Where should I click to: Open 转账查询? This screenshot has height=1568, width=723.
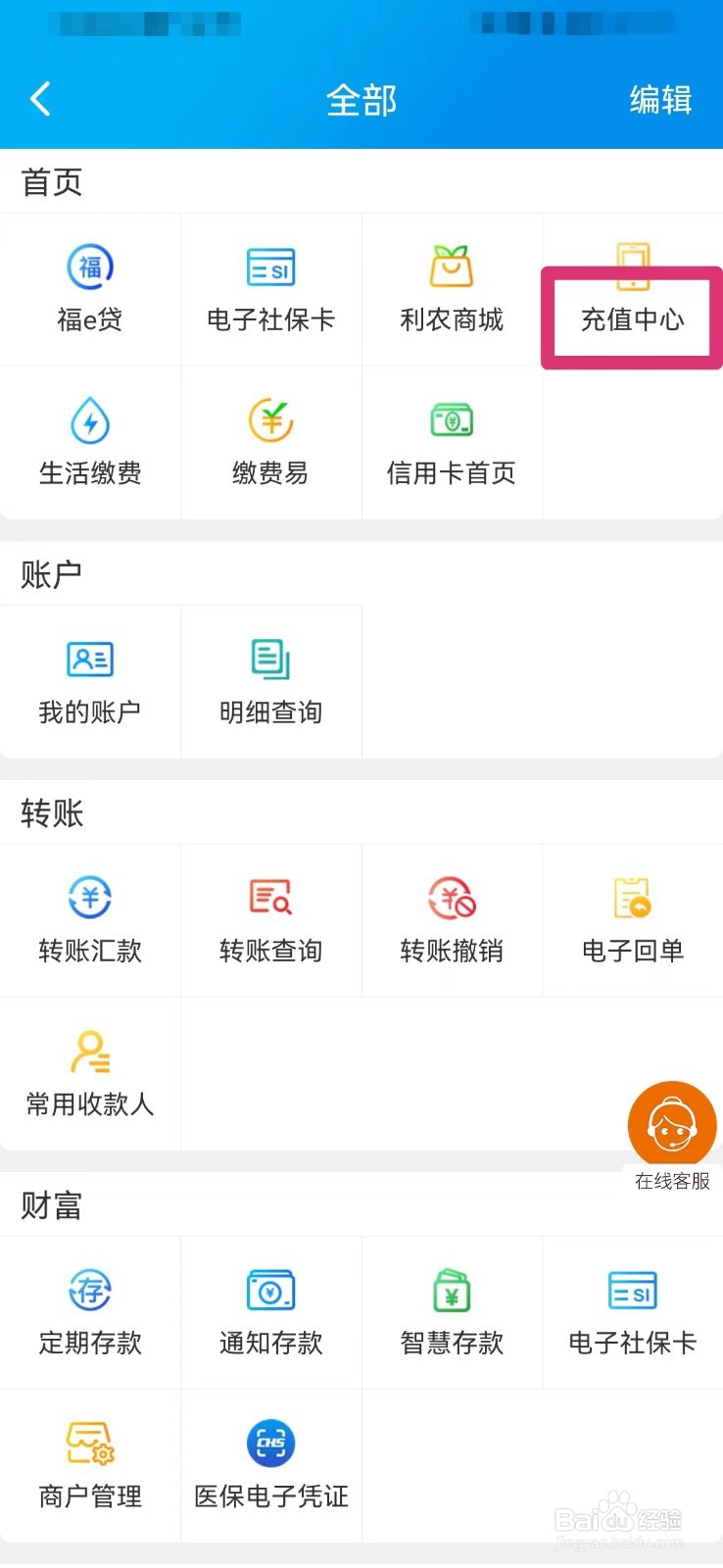[x=270, y=921]
